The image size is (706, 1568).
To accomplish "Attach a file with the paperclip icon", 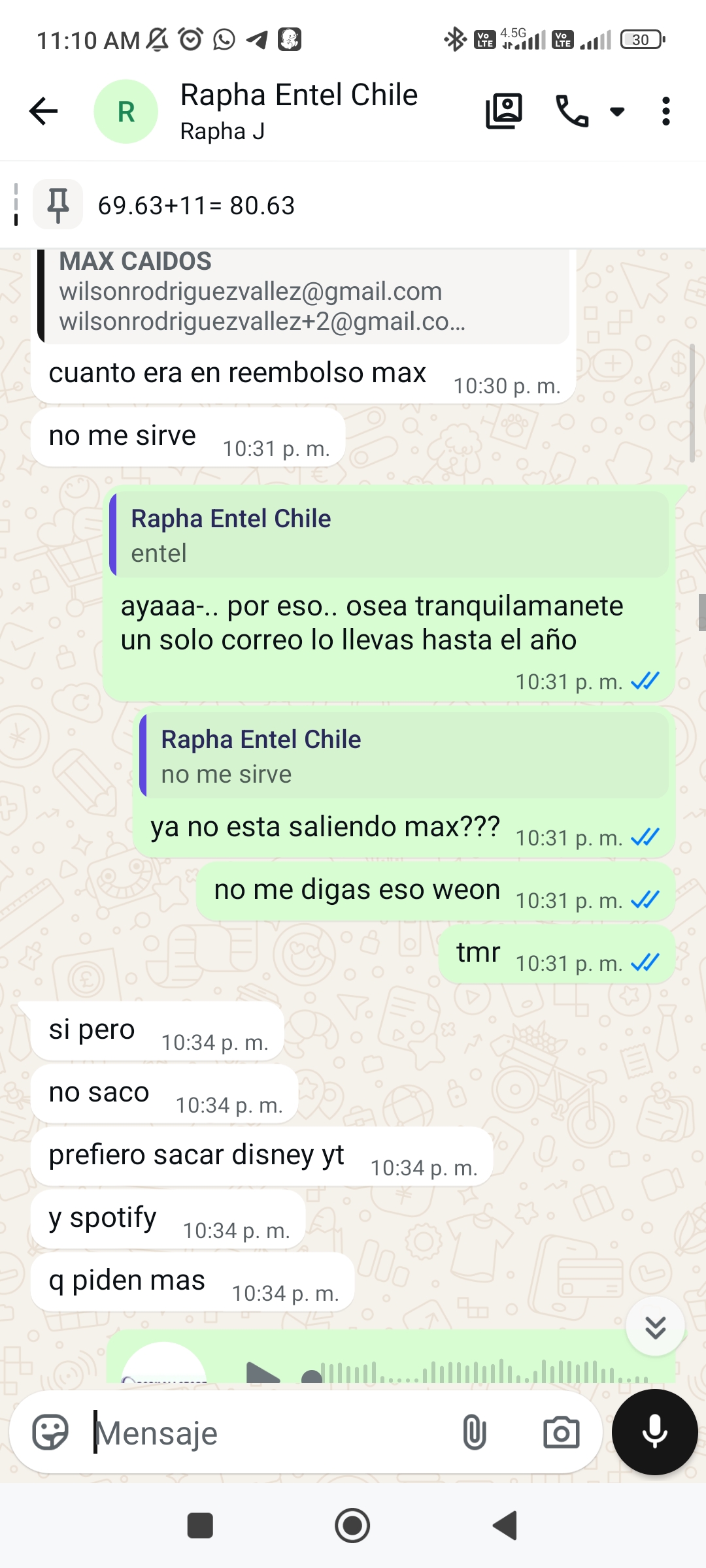I will pos(475,1433).
